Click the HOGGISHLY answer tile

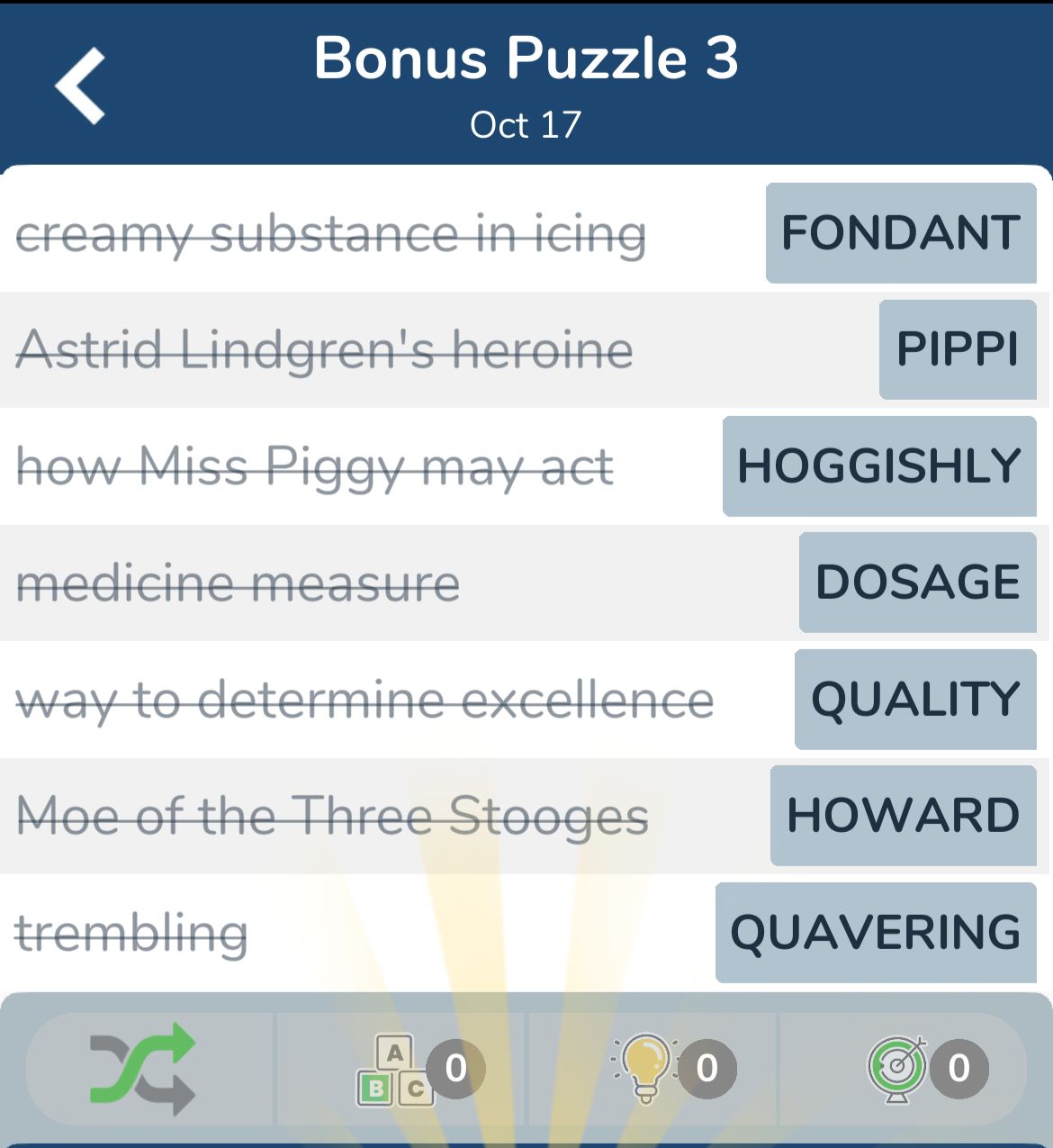pyautogui.click(x=879, y=466)
